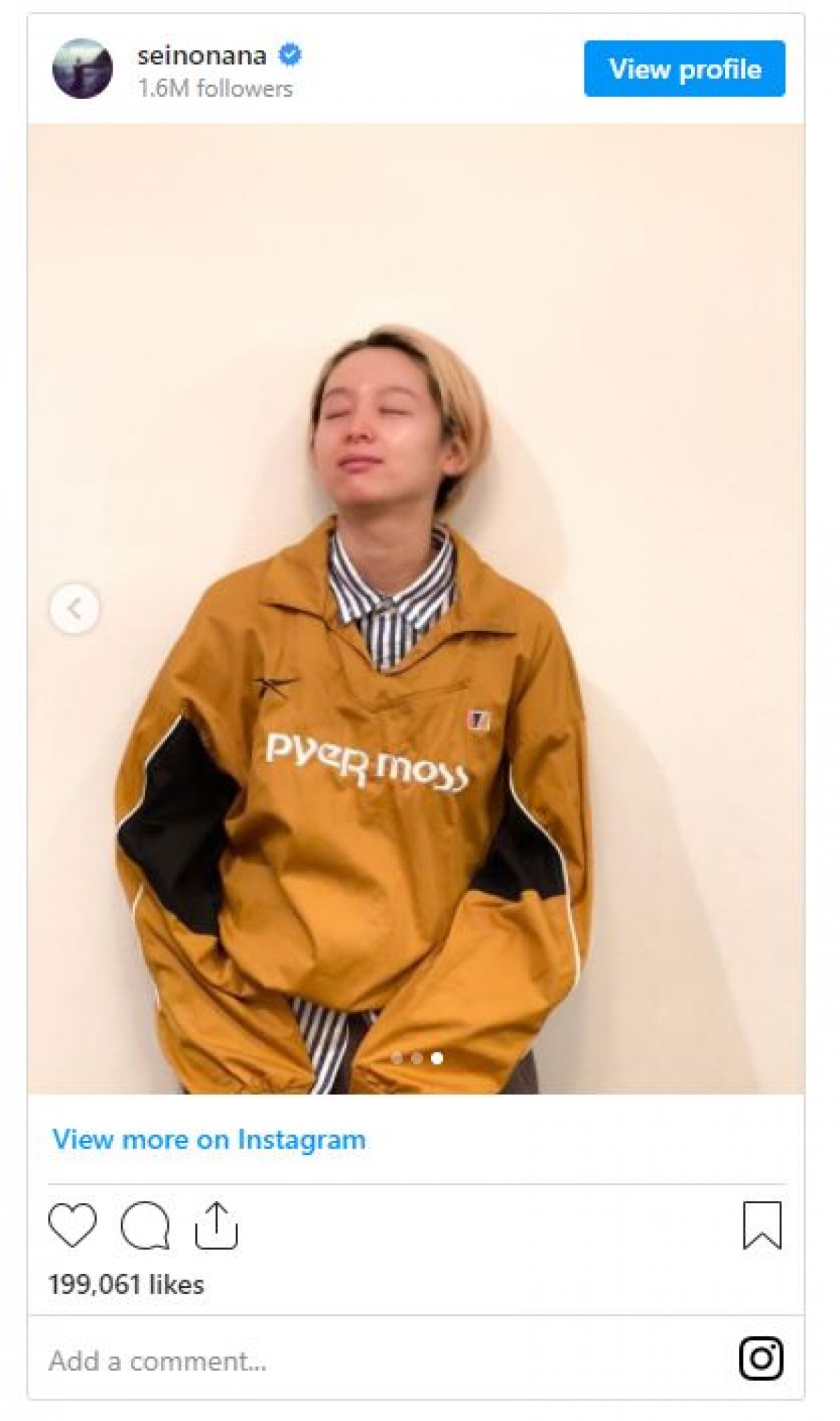This screenshot has width=840, height=1421.
Task: Go to the previous photo in carousel
Action: coord(74,608)
